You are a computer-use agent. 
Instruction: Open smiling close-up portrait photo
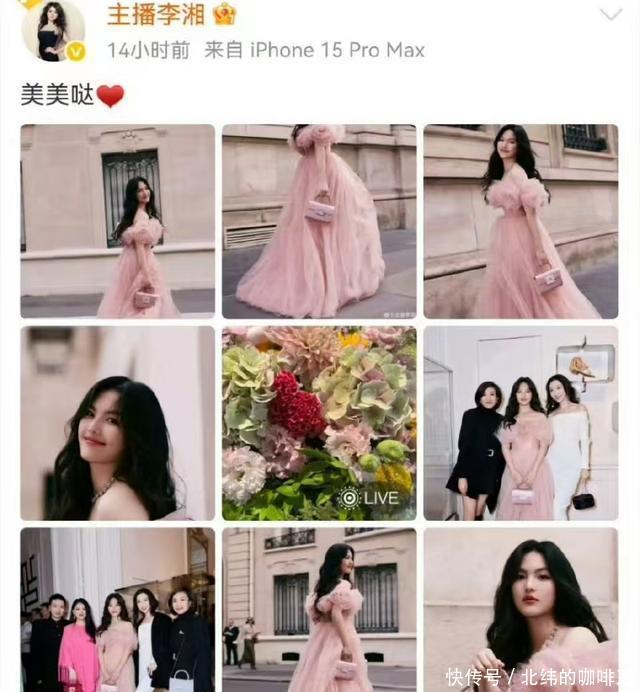coord(117,422)
